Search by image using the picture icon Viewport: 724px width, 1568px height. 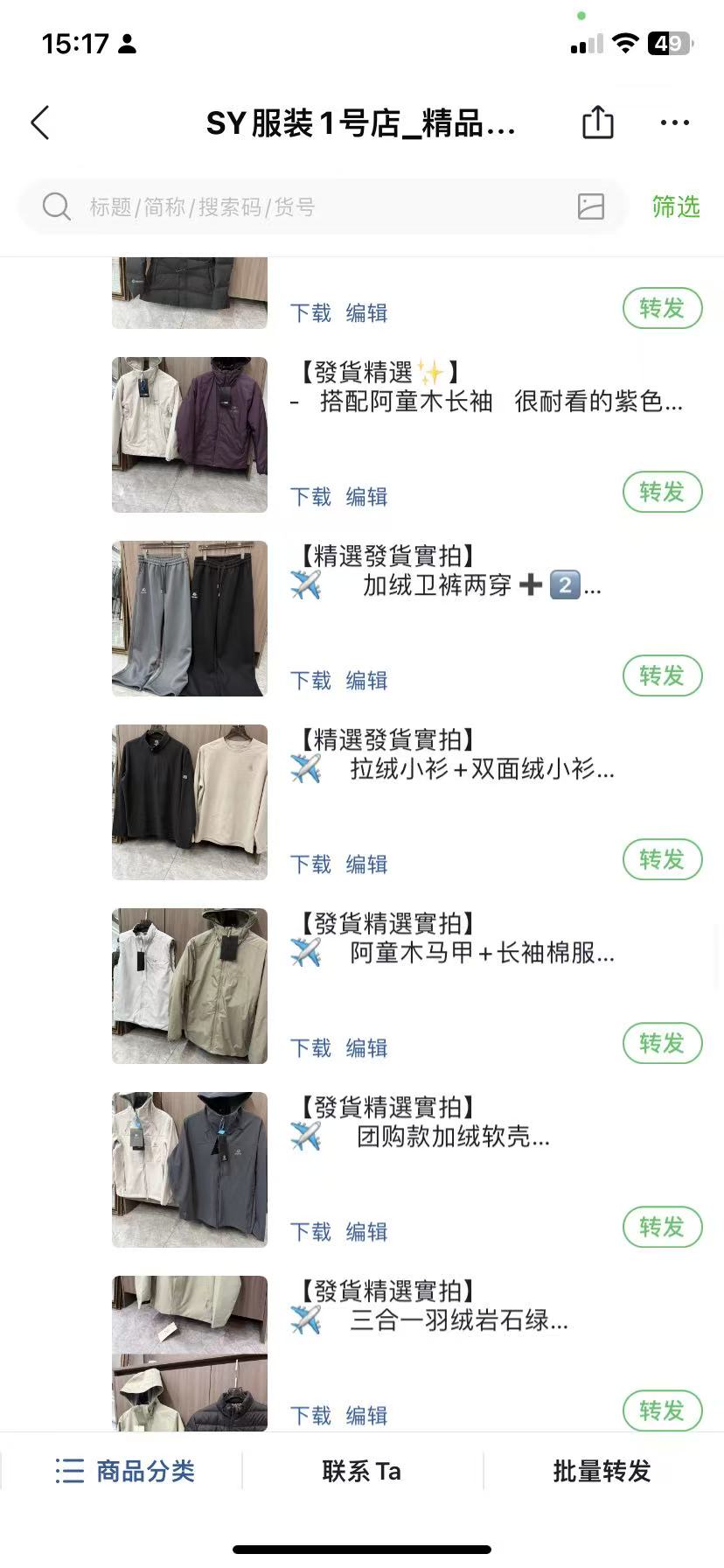pyautogui.click(x=591, y=206)
